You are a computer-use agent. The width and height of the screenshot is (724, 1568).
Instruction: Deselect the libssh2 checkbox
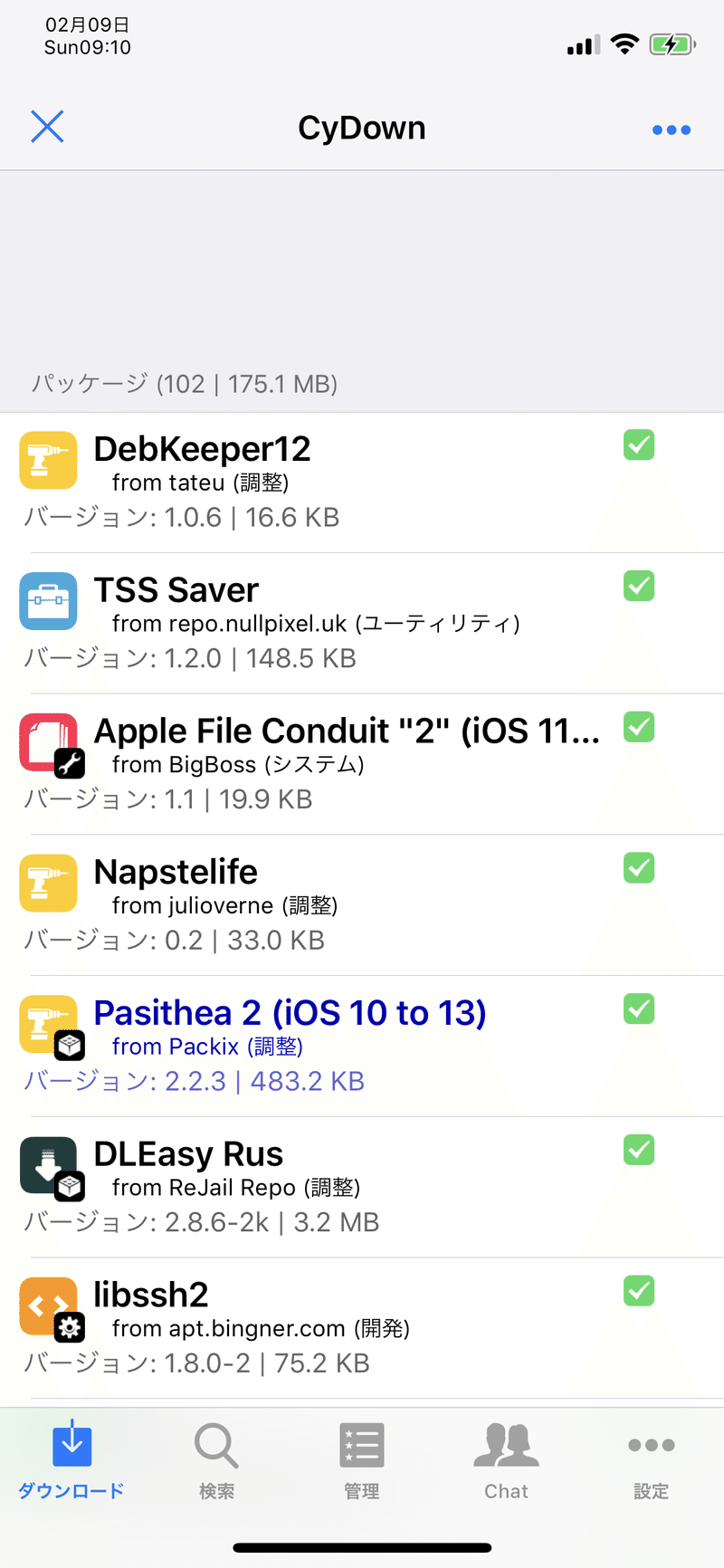[639, 1291]
